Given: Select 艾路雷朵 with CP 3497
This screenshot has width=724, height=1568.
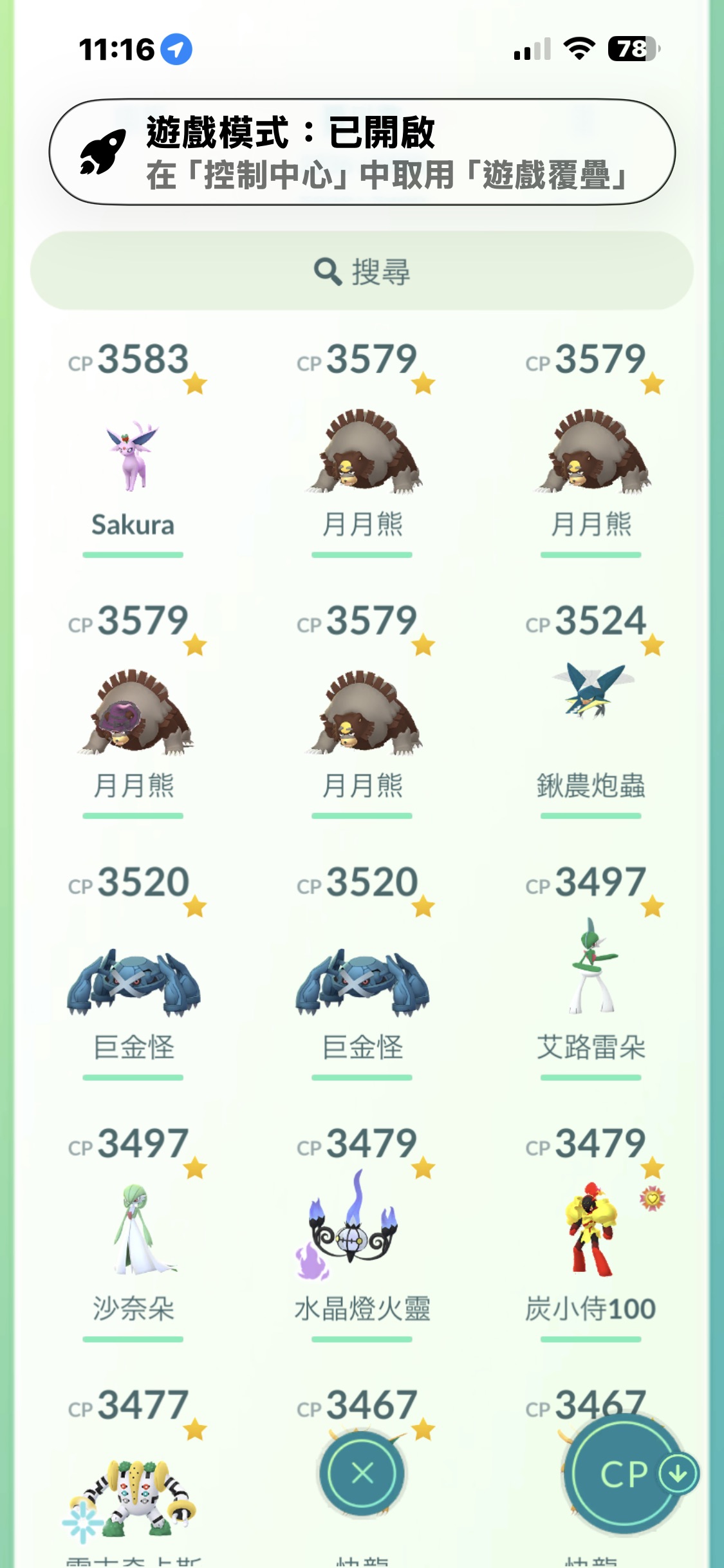Looking at the screenshot, I should tap(591, 972).
